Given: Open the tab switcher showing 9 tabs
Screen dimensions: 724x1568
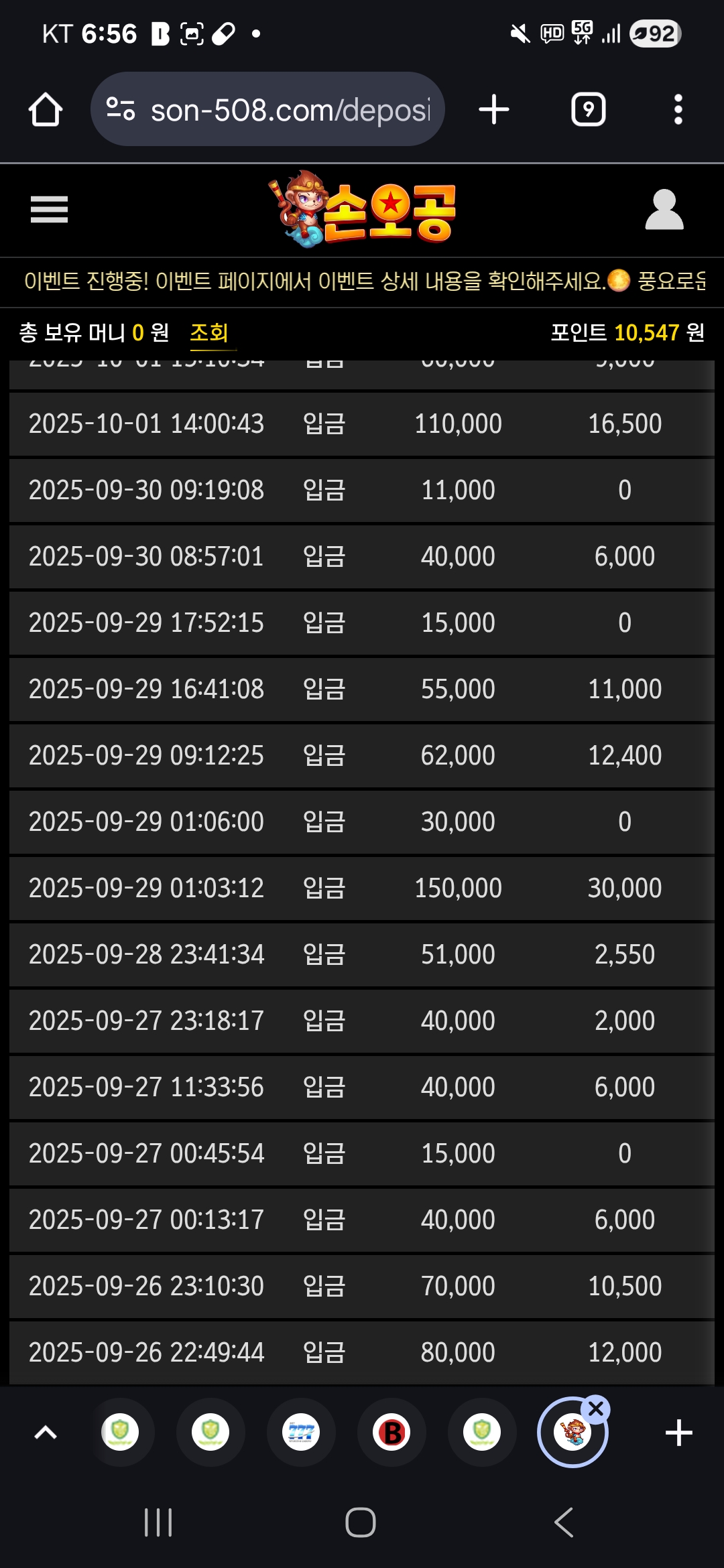Looking at the screenshot, I should [x=588, y=109].
